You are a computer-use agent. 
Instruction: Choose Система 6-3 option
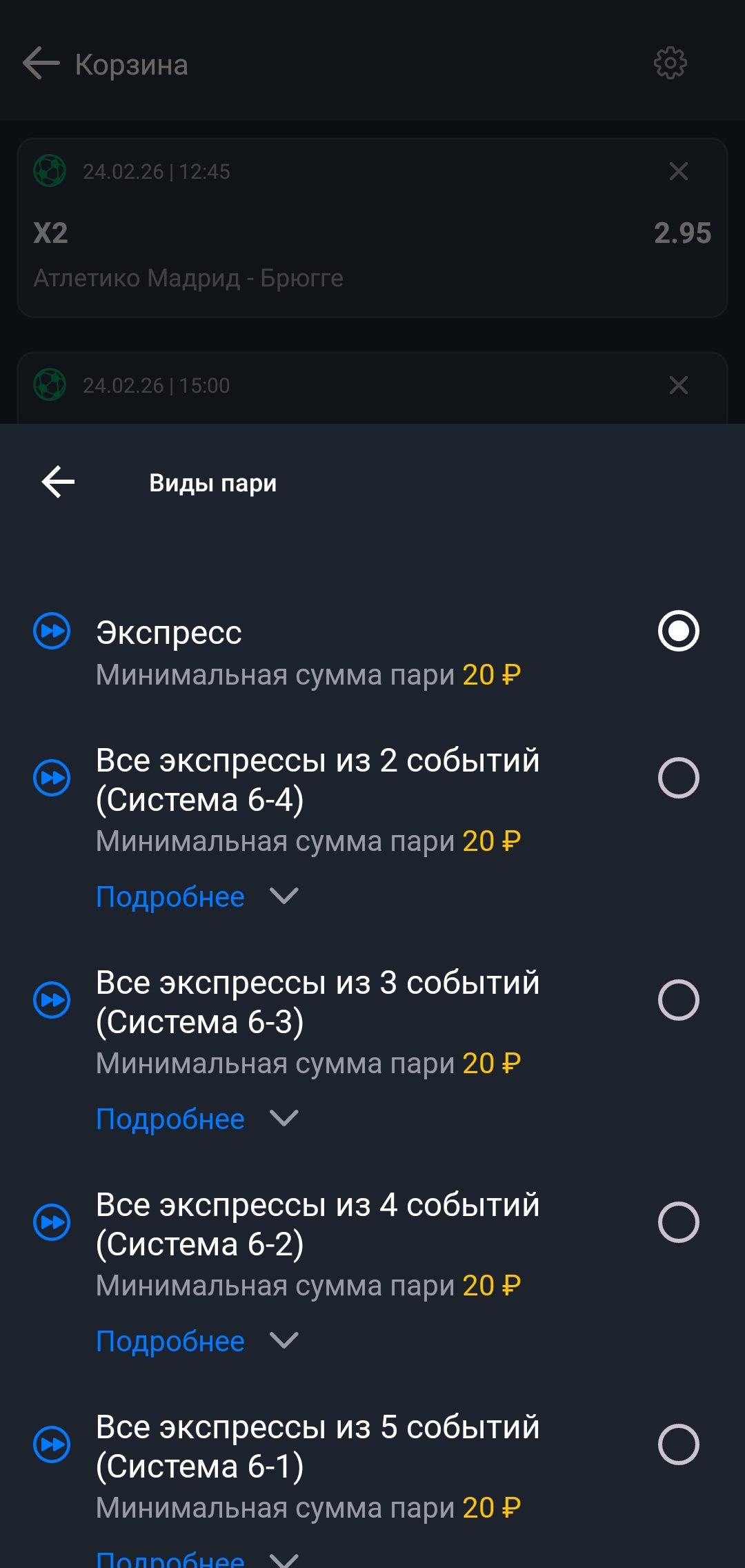[x=678, y=1000]
